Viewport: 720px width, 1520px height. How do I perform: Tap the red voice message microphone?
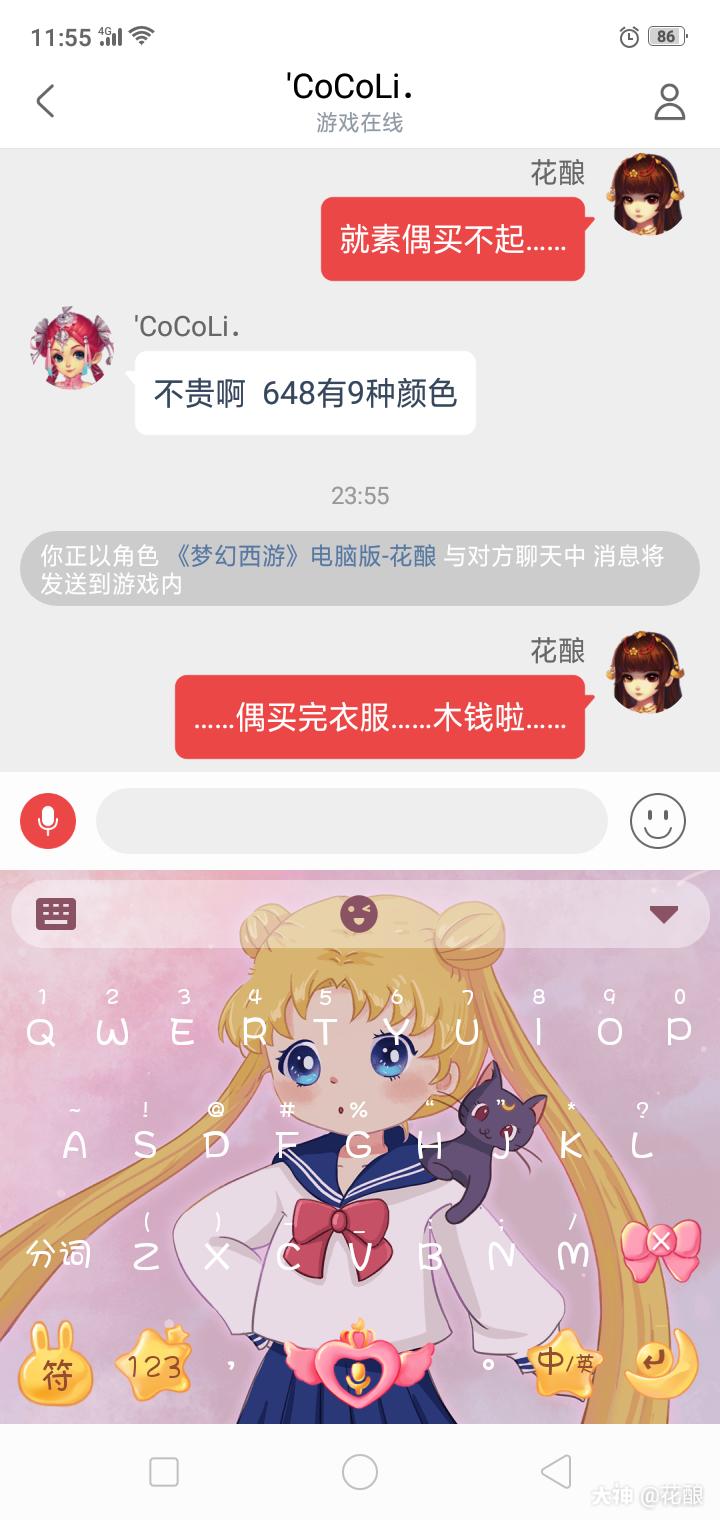tap(47, 821)
